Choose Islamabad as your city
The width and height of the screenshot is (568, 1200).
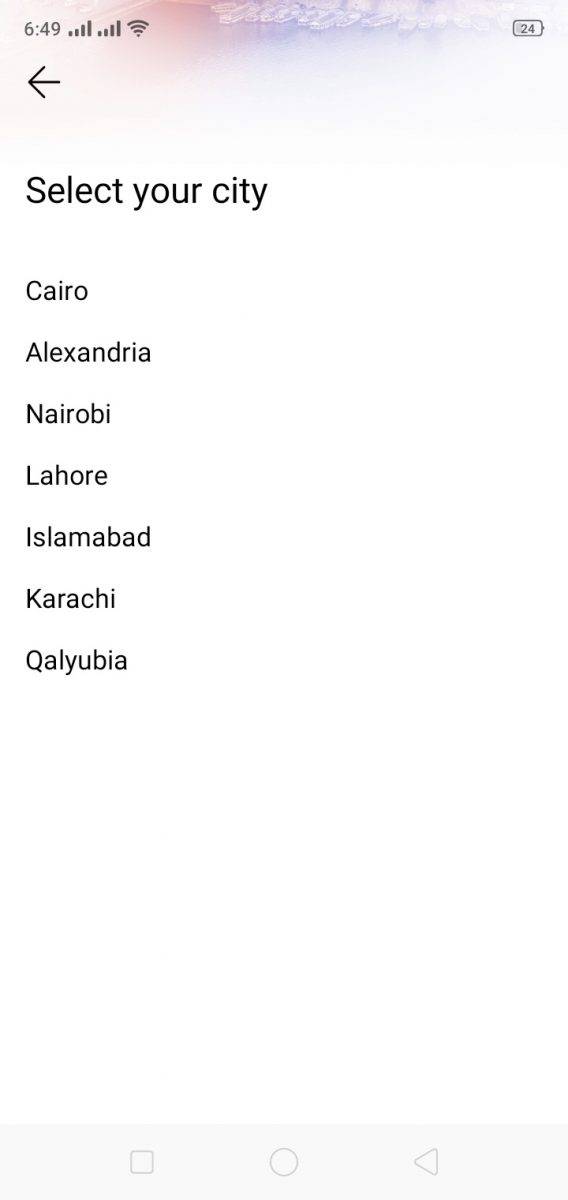(x=88, y=537)
